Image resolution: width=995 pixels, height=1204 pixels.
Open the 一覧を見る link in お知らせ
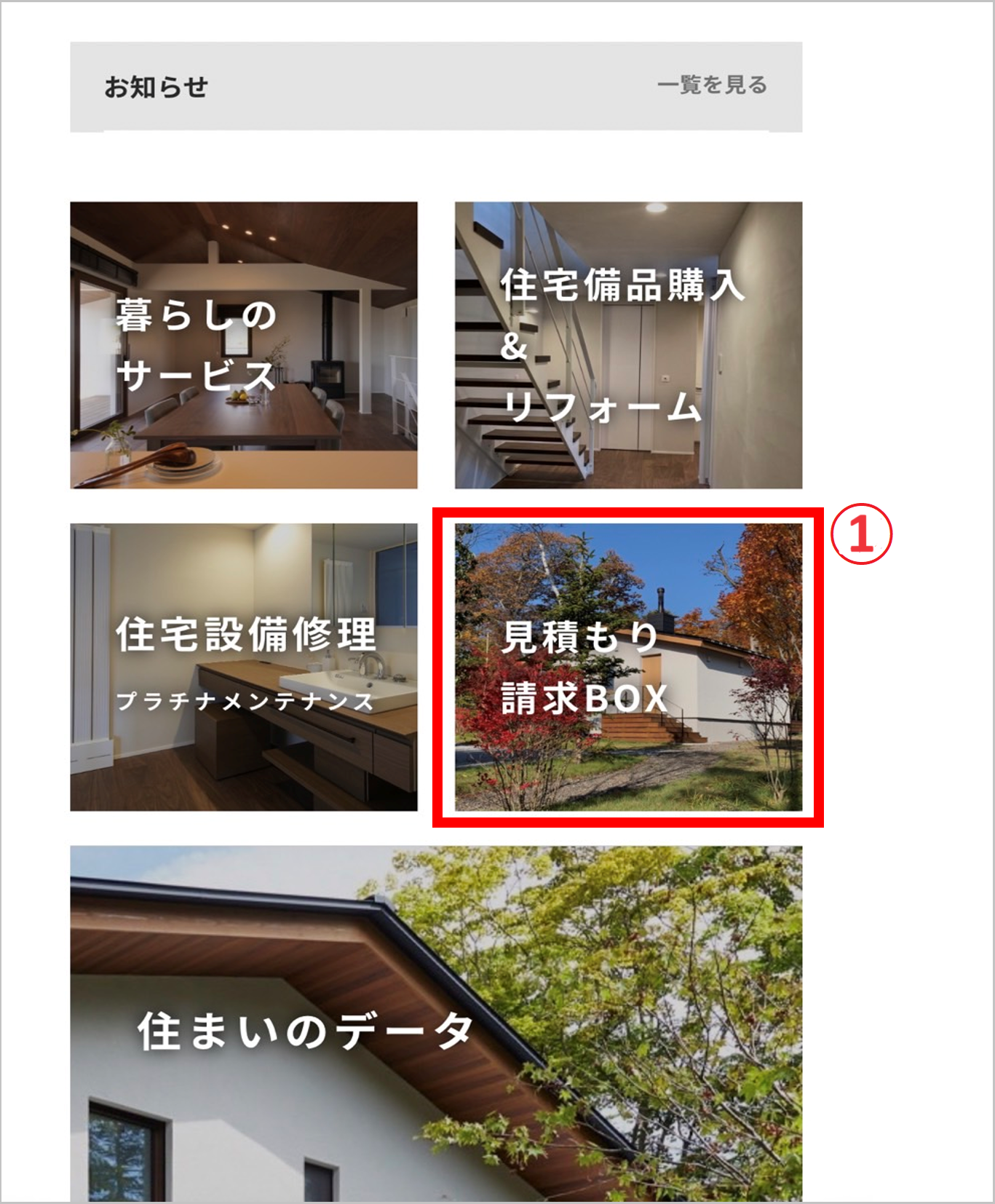click(x=711, y=85)
